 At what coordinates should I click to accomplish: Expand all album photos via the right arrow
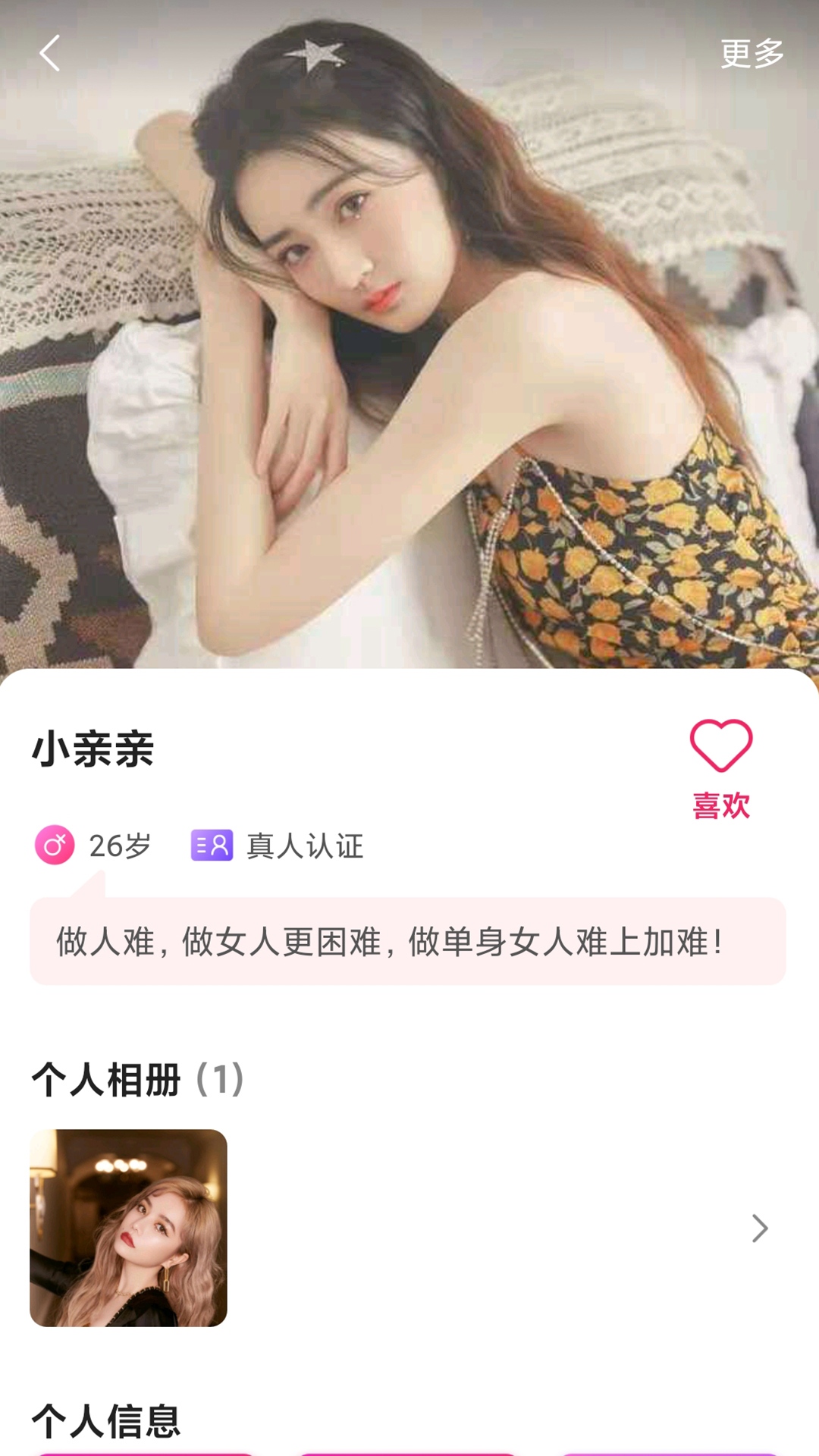758,1227
